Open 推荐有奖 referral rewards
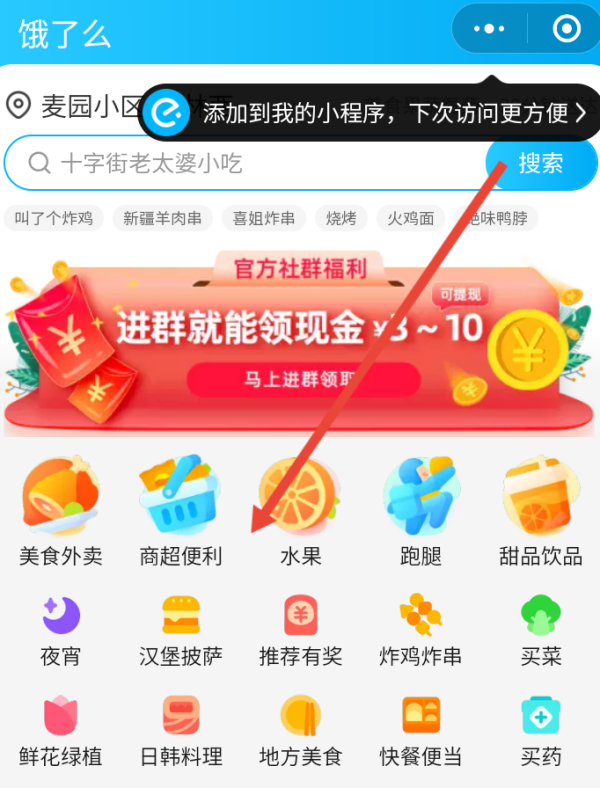Screen dimensions: 600x788 301,630
